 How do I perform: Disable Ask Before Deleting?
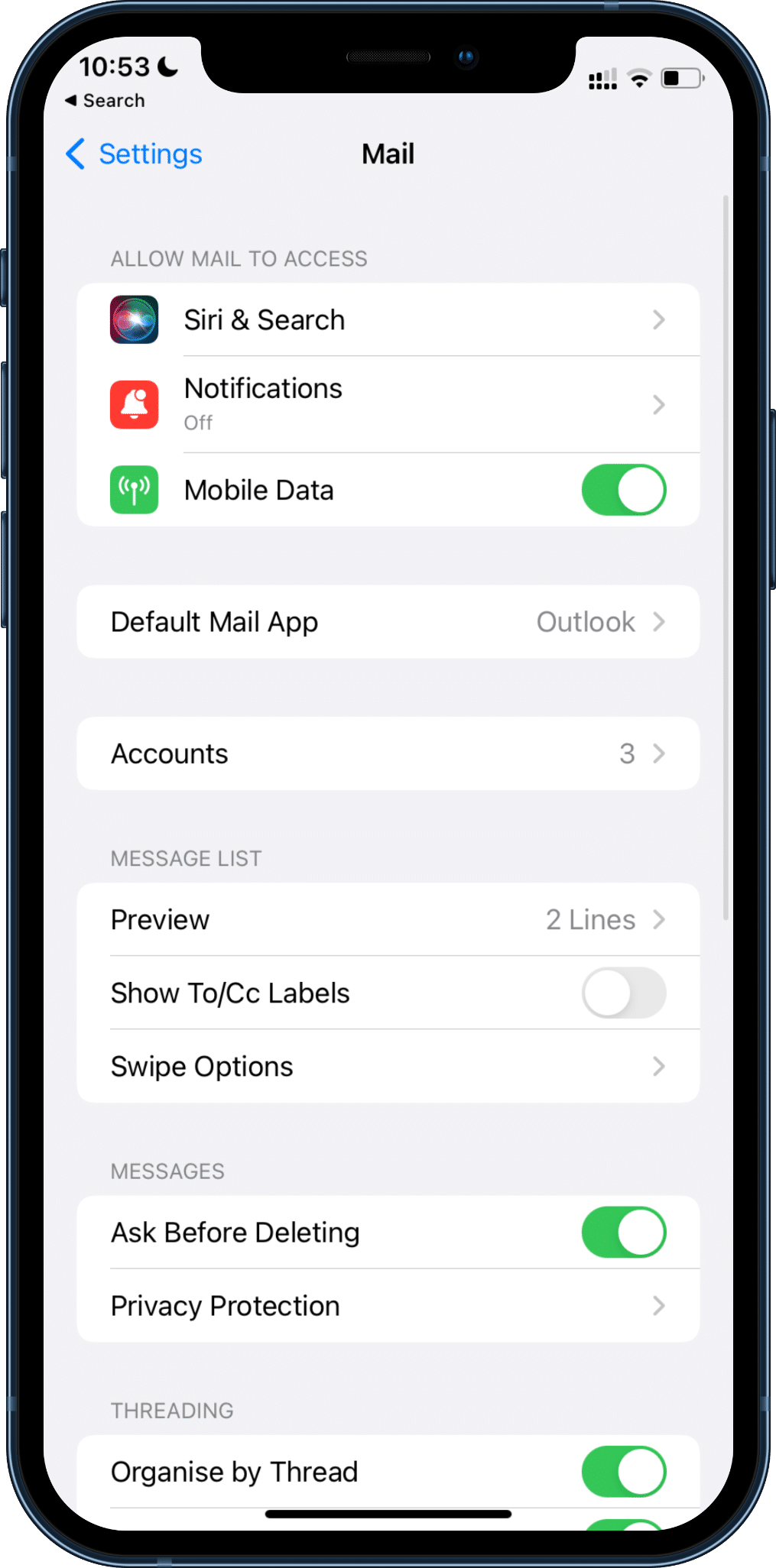point(623,1233)
